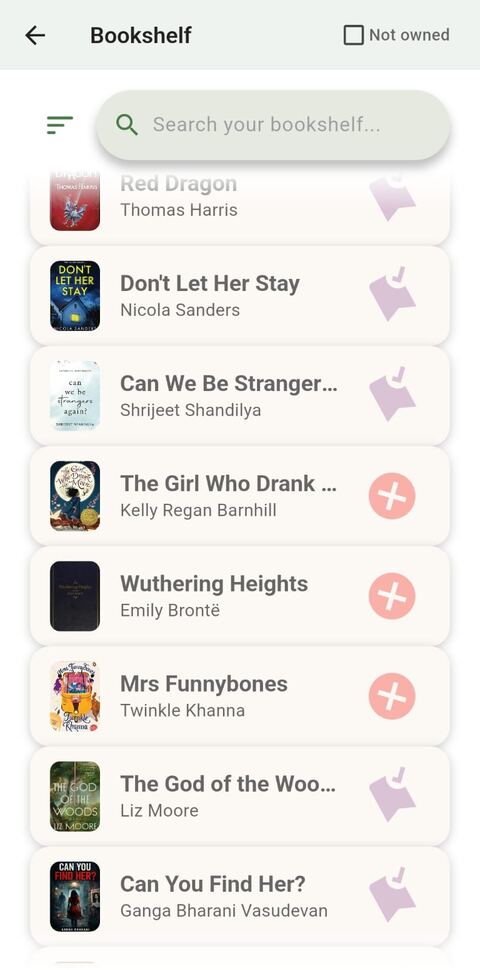Check the Not owned checkbox
Image resolution: width=480 pixels, height=970 pixels.
tap(353, 35)
